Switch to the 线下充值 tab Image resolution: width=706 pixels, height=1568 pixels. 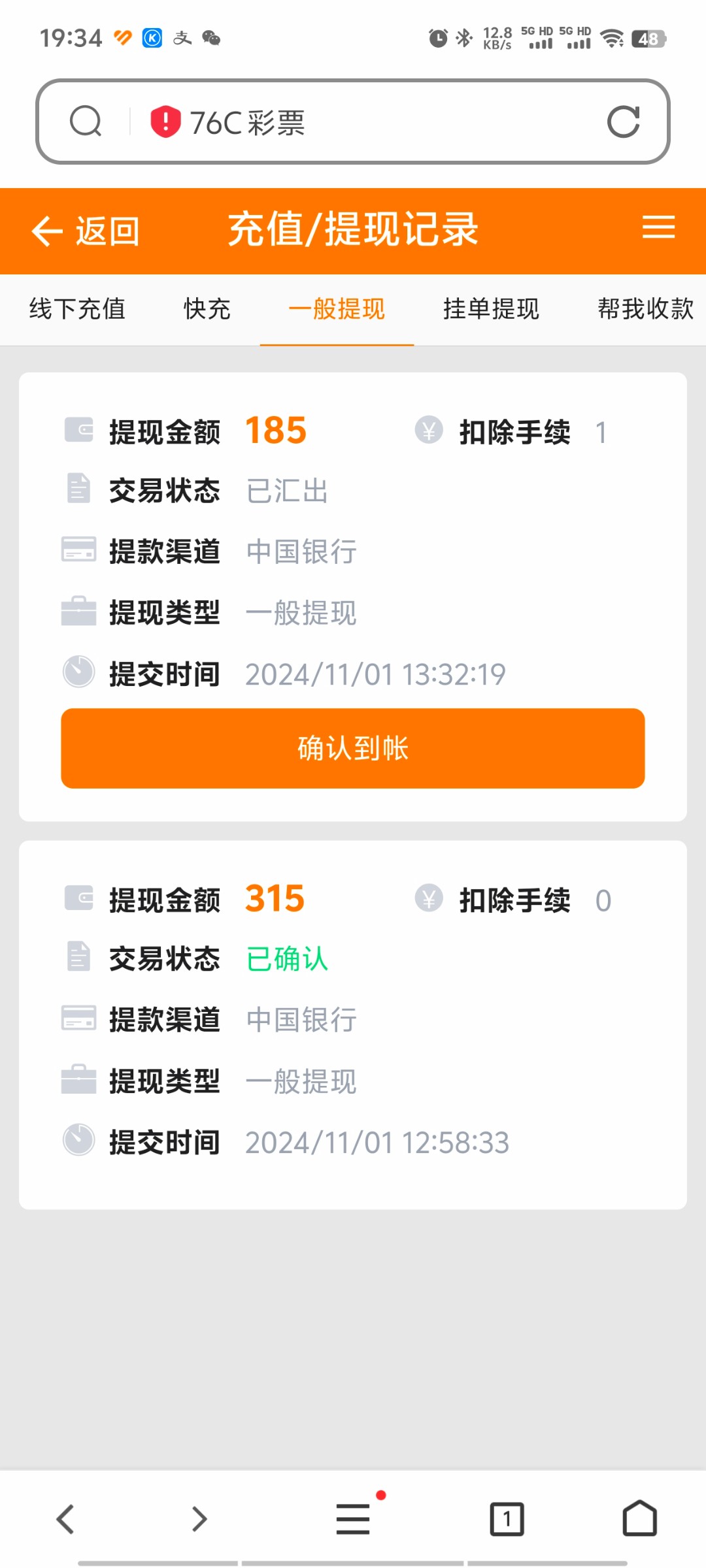(76, 310)
